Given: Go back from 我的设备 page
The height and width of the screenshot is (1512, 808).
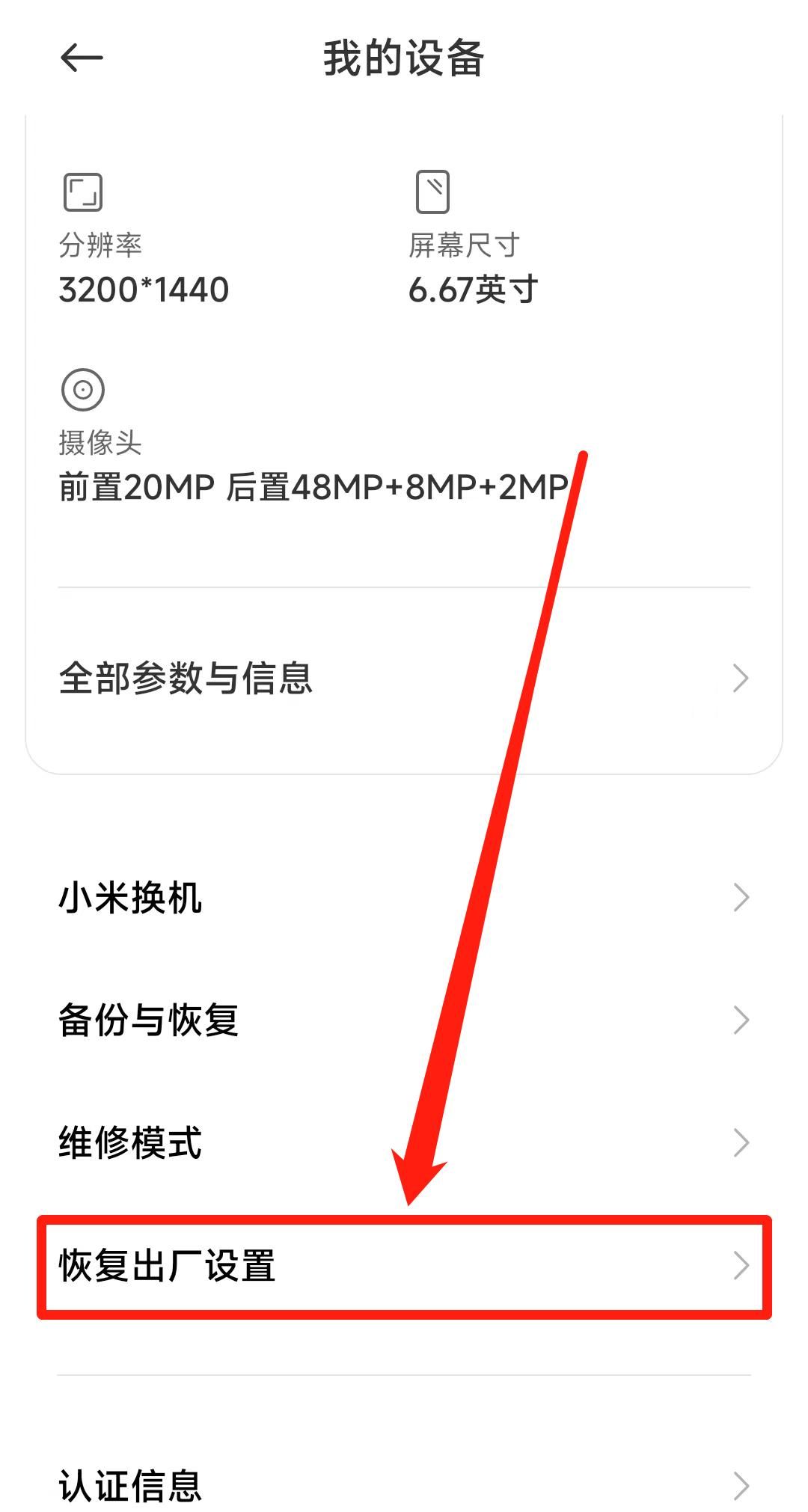Looking at the screenshot, I should point(81,58).
